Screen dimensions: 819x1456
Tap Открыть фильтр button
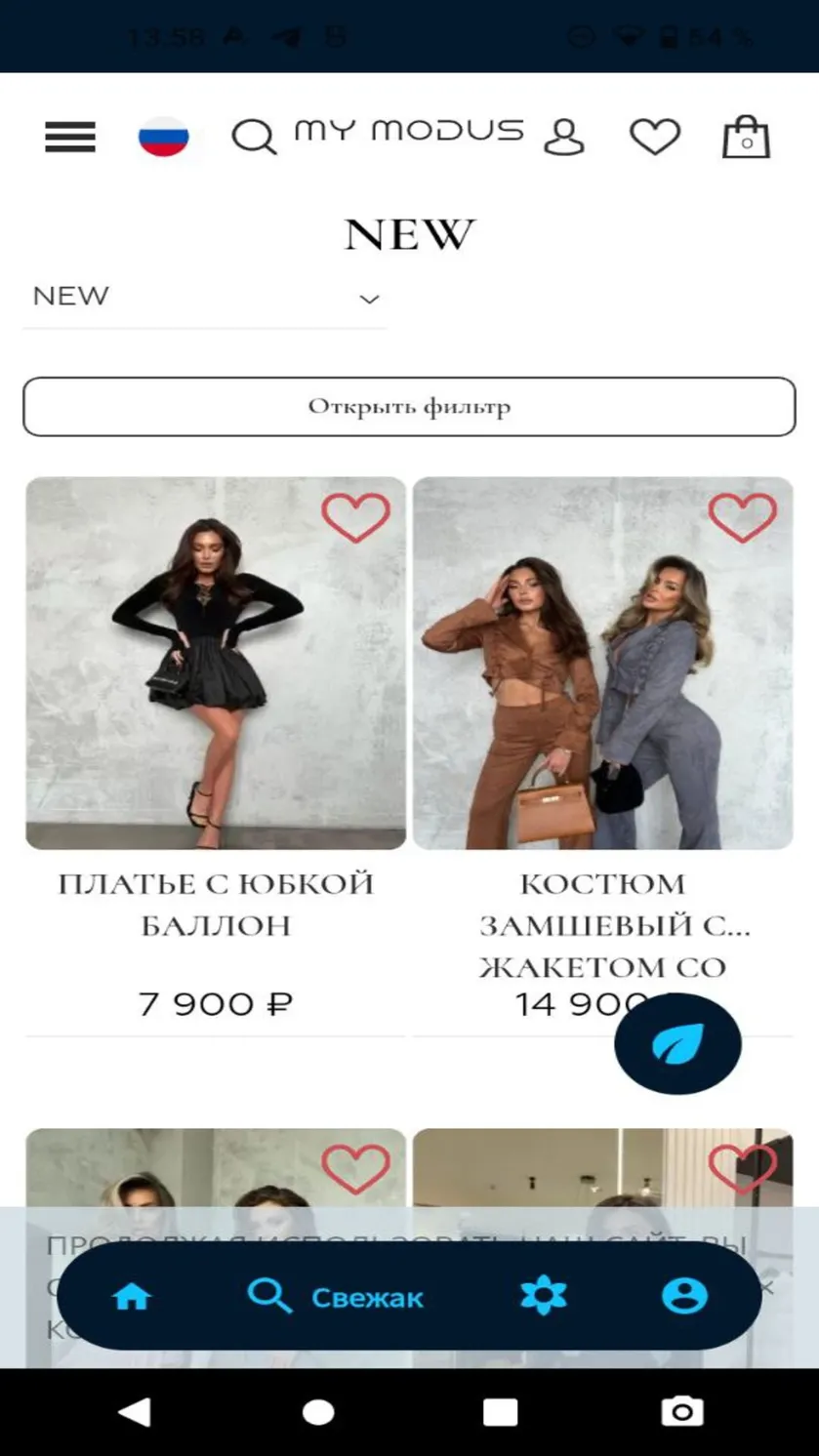coord(409,406)
